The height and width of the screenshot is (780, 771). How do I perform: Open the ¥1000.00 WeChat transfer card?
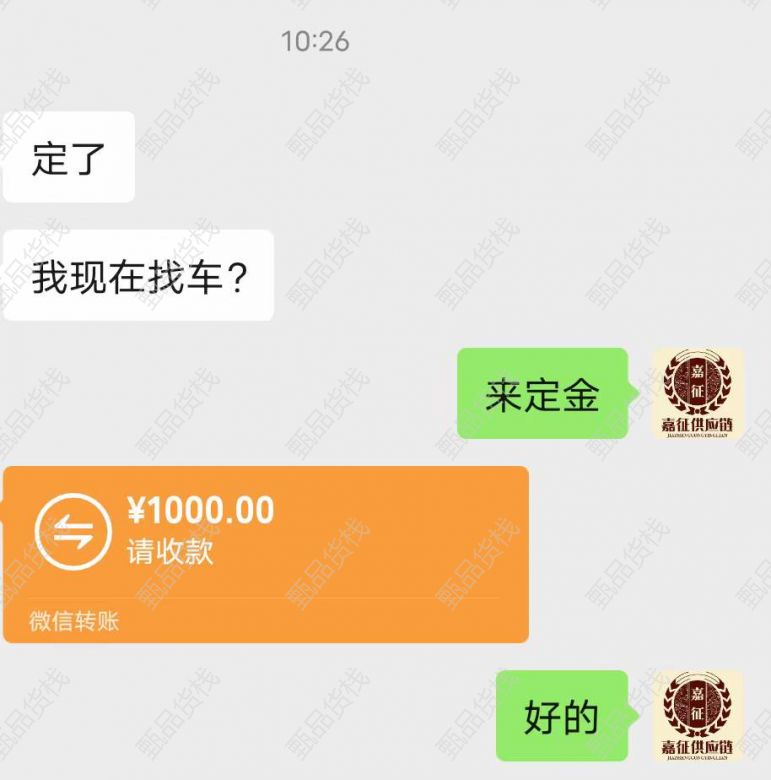point(265,553)
